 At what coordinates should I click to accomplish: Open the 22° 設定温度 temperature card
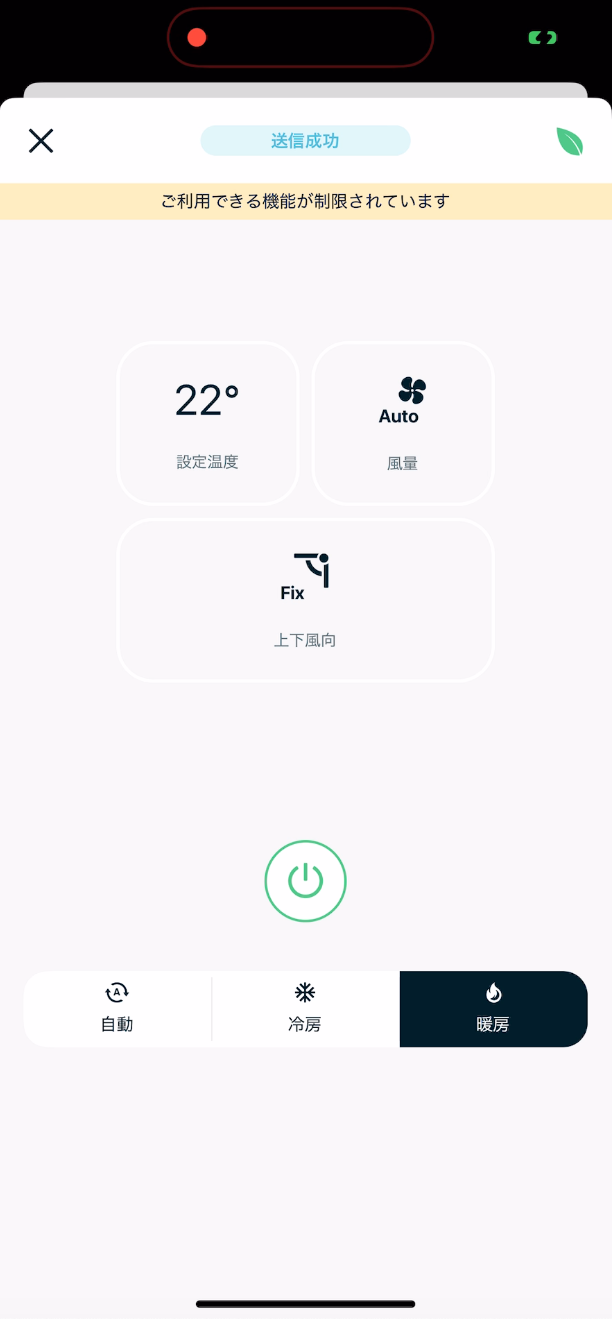click(x=208, y=423)
